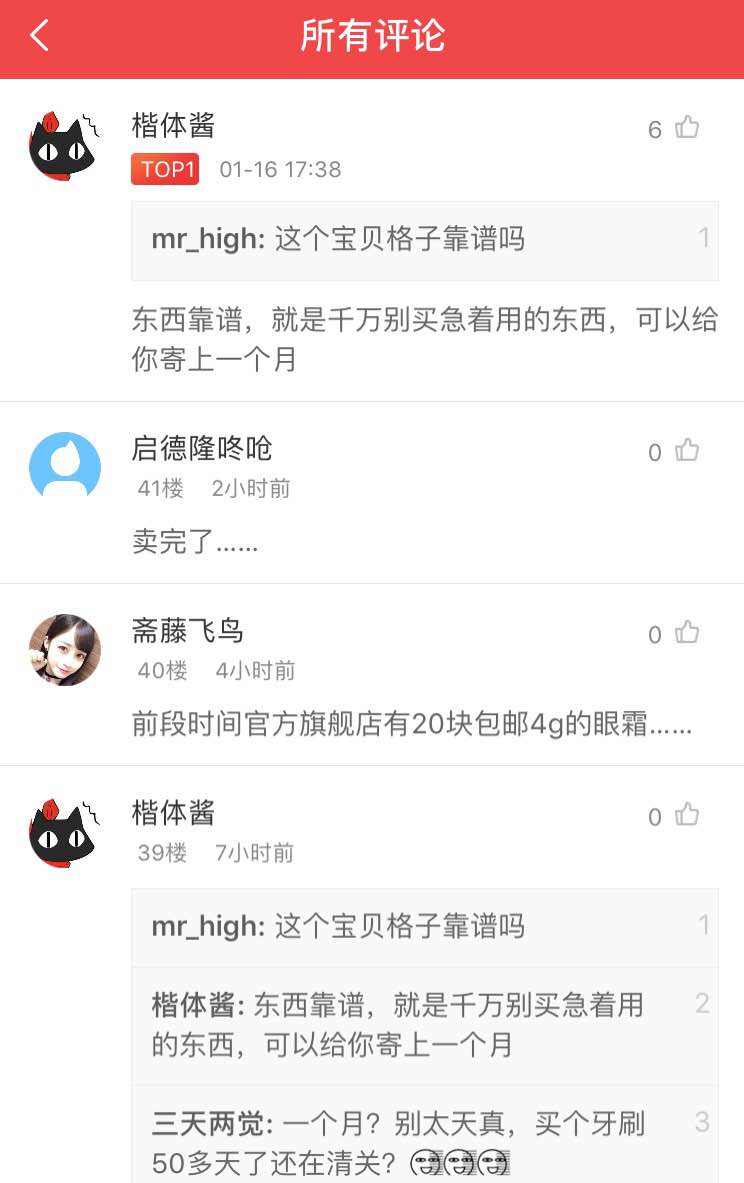The height and width of the screenshot is (1183, 744).
Task: Like 斋藤飞鸟's comment
Action: pos(687,633)
